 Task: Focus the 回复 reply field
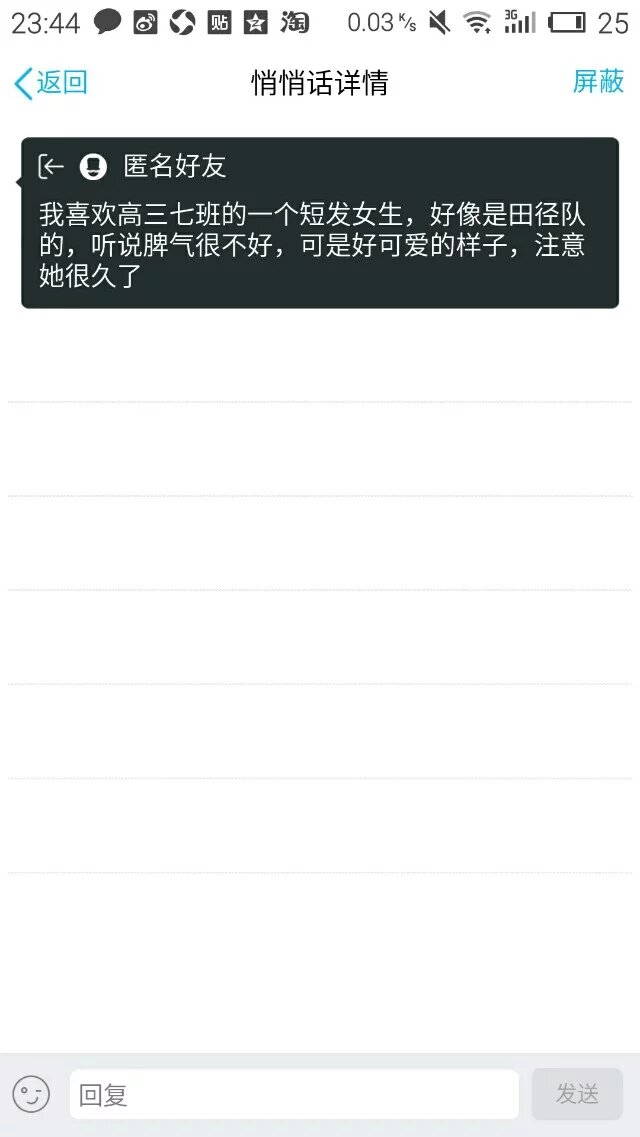[294, 1095]
